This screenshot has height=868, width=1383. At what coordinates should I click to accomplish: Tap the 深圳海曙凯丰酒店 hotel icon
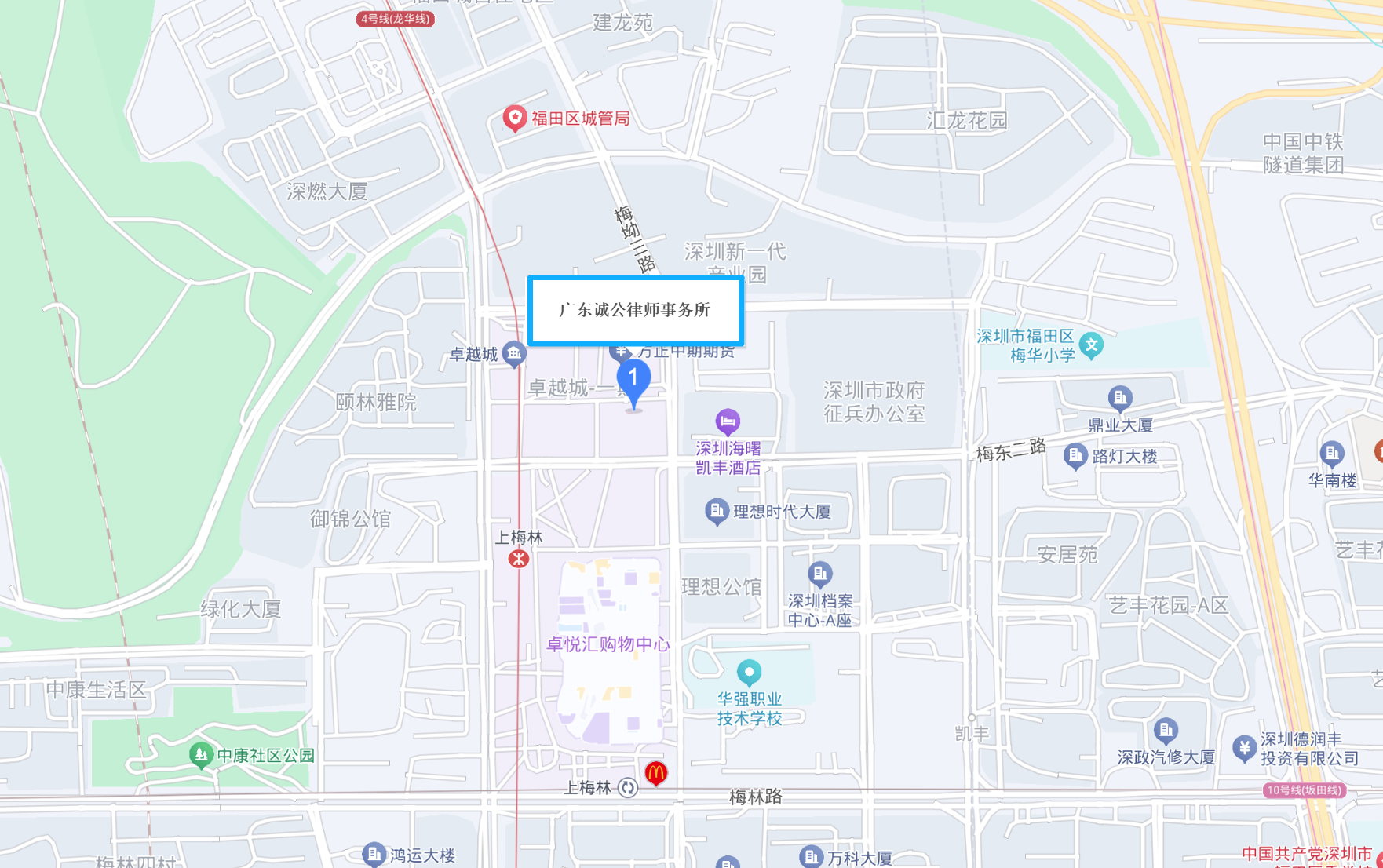tap(728, 421)
